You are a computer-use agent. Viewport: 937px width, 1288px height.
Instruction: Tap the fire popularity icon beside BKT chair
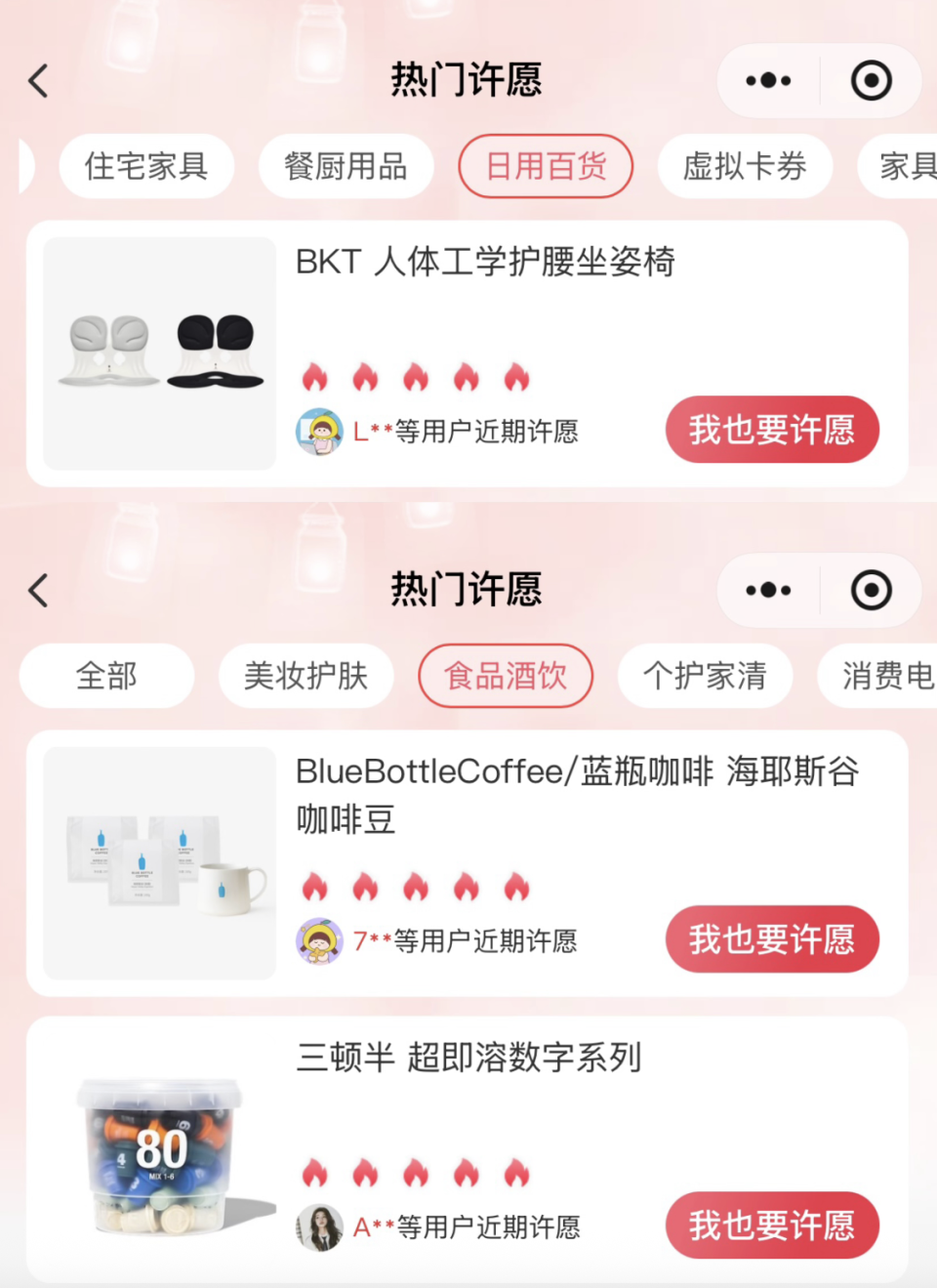pos(315,375)
